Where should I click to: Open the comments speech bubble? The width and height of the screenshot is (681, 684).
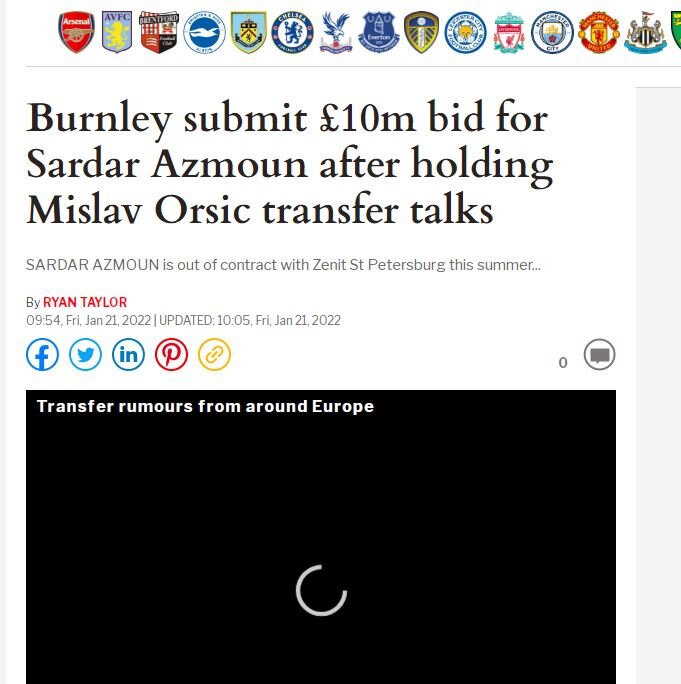pos(599,355)
